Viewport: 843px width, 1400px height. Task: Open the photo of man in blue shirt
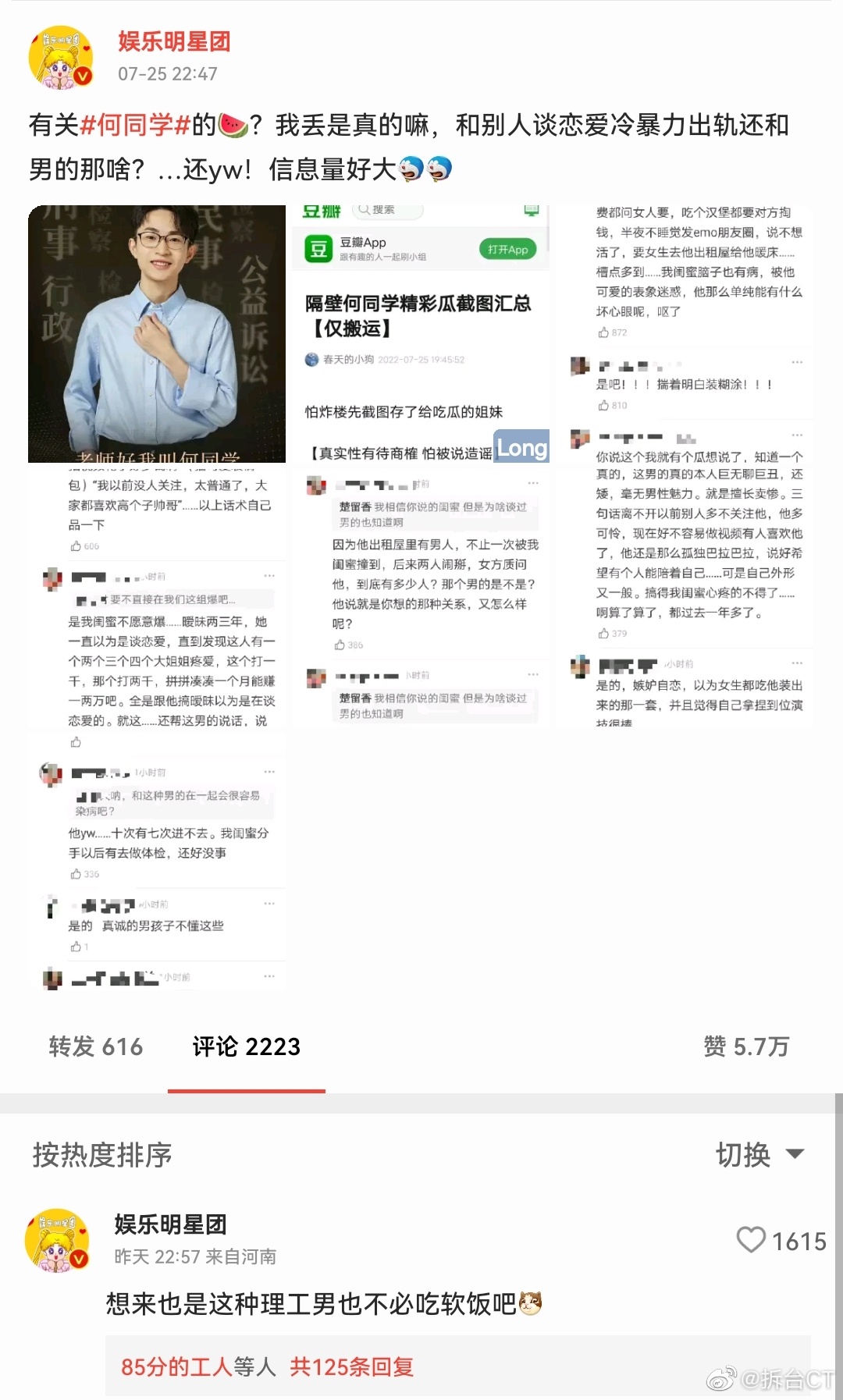157,334
